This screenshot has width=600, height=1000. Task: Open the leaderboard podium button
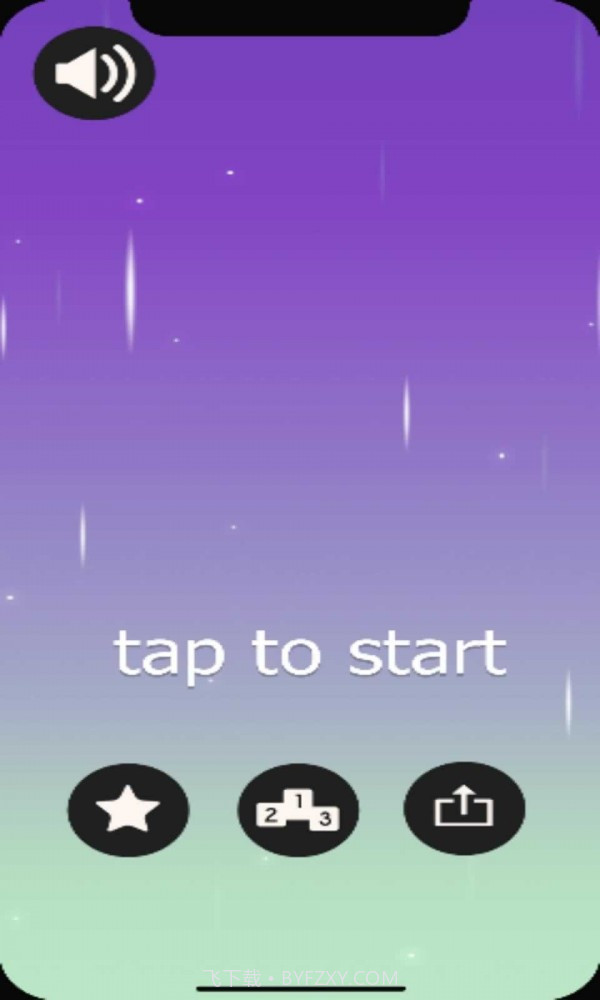coord(298,810)
